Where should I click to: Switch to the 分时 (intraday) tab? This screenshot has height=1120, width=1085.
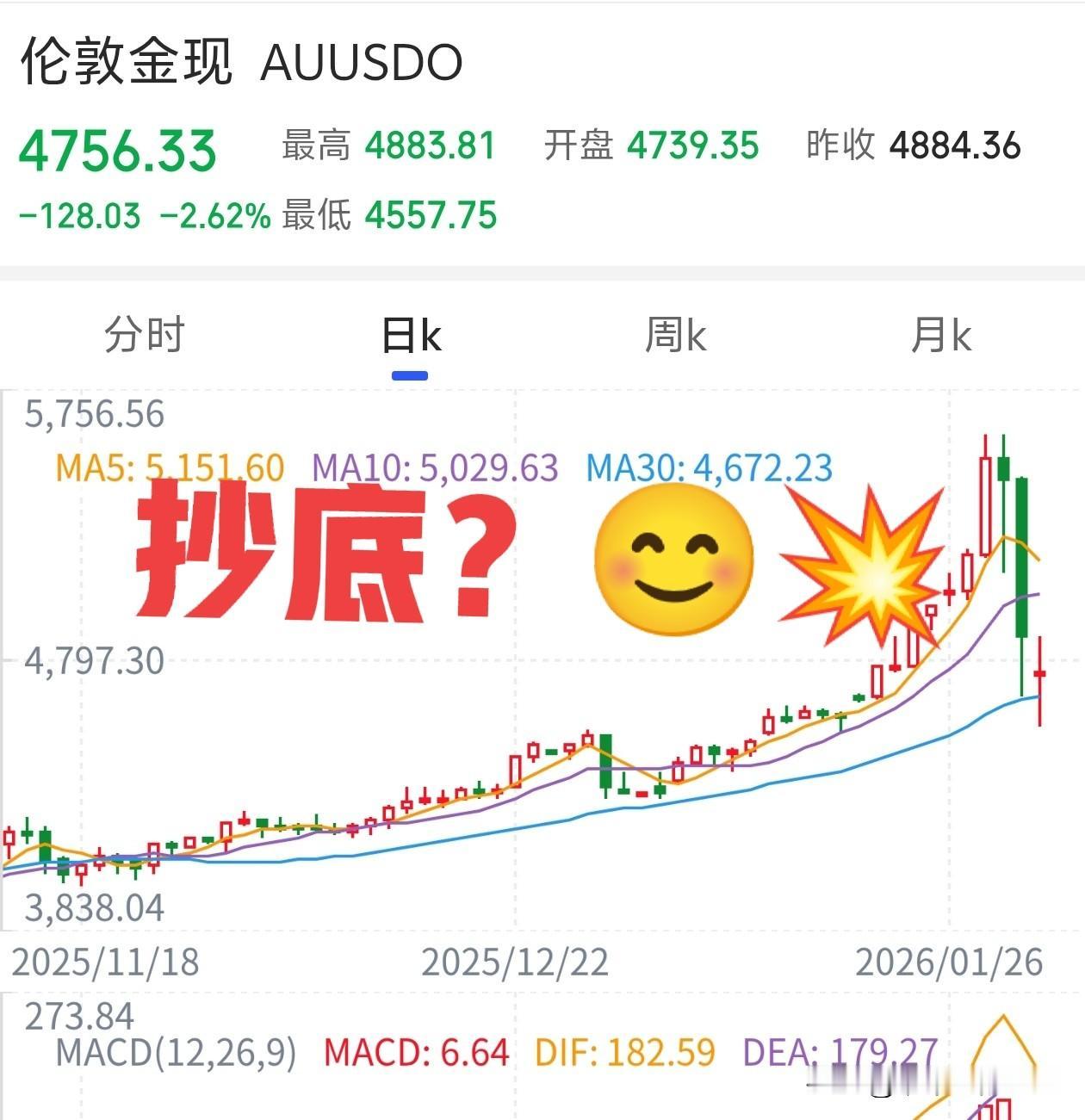point(143,336)
